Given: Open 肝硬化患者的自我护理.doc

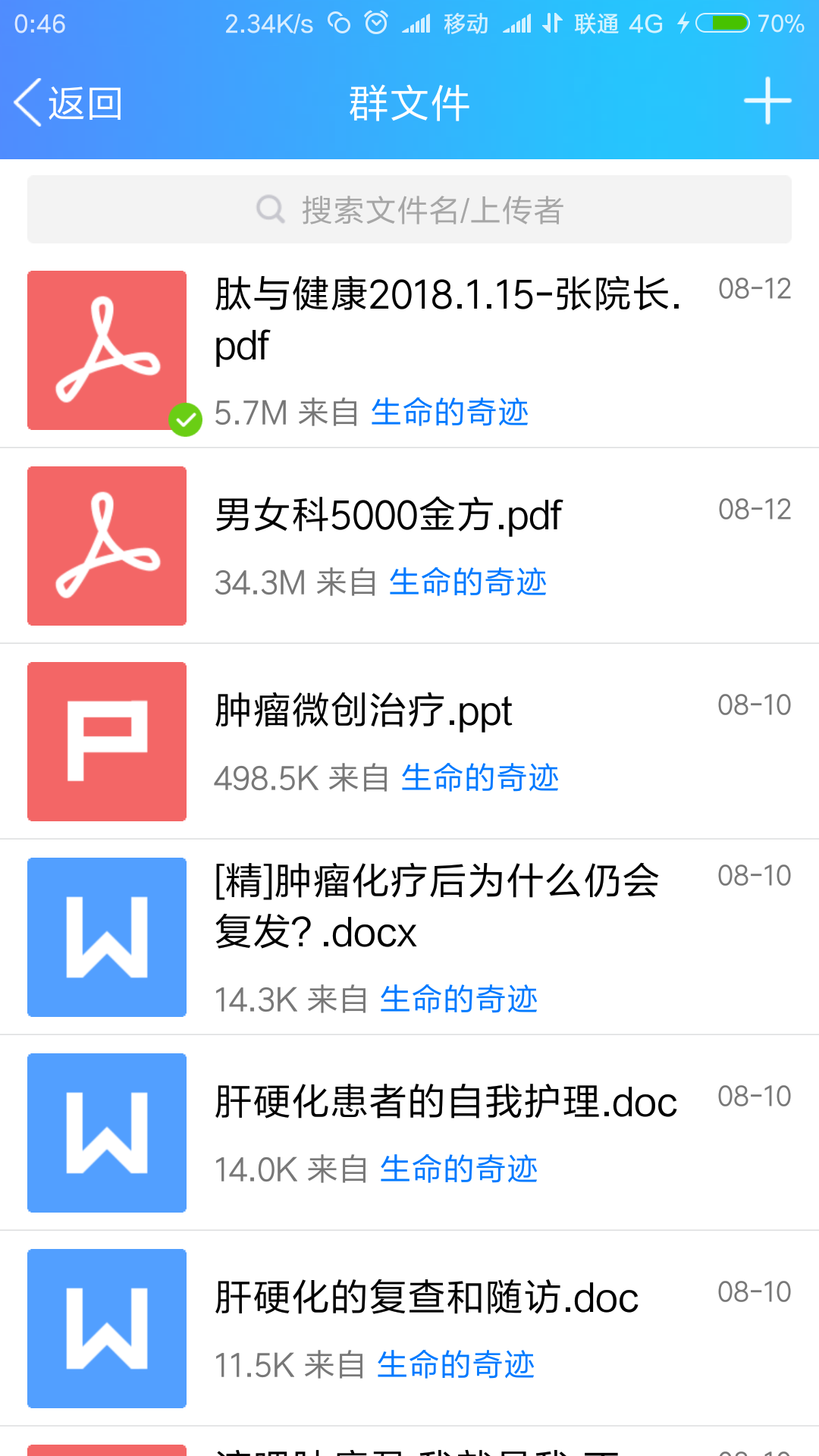Looking at the screenshot, I should pyautogui.click(x=409, y=1133).
